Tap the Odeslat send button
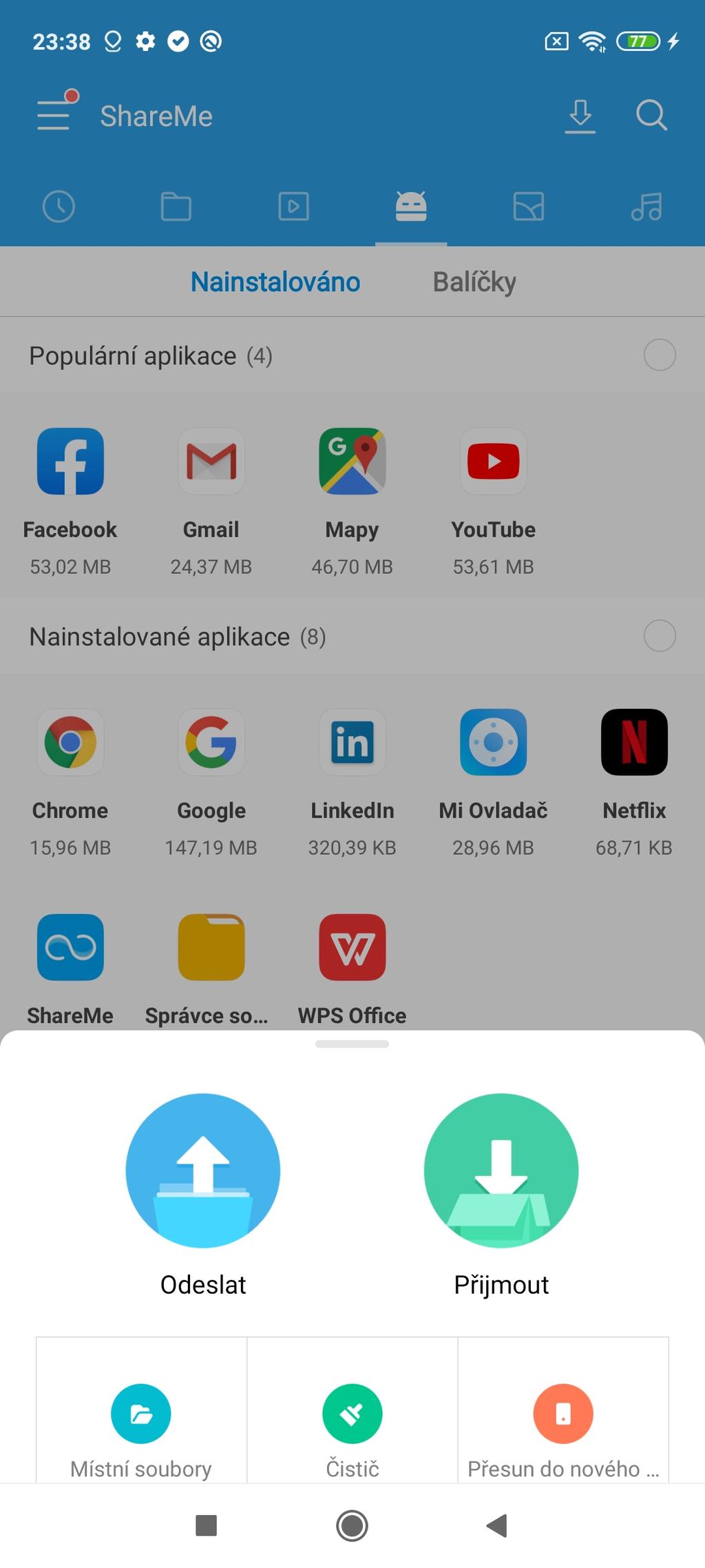 point(203,1171)
